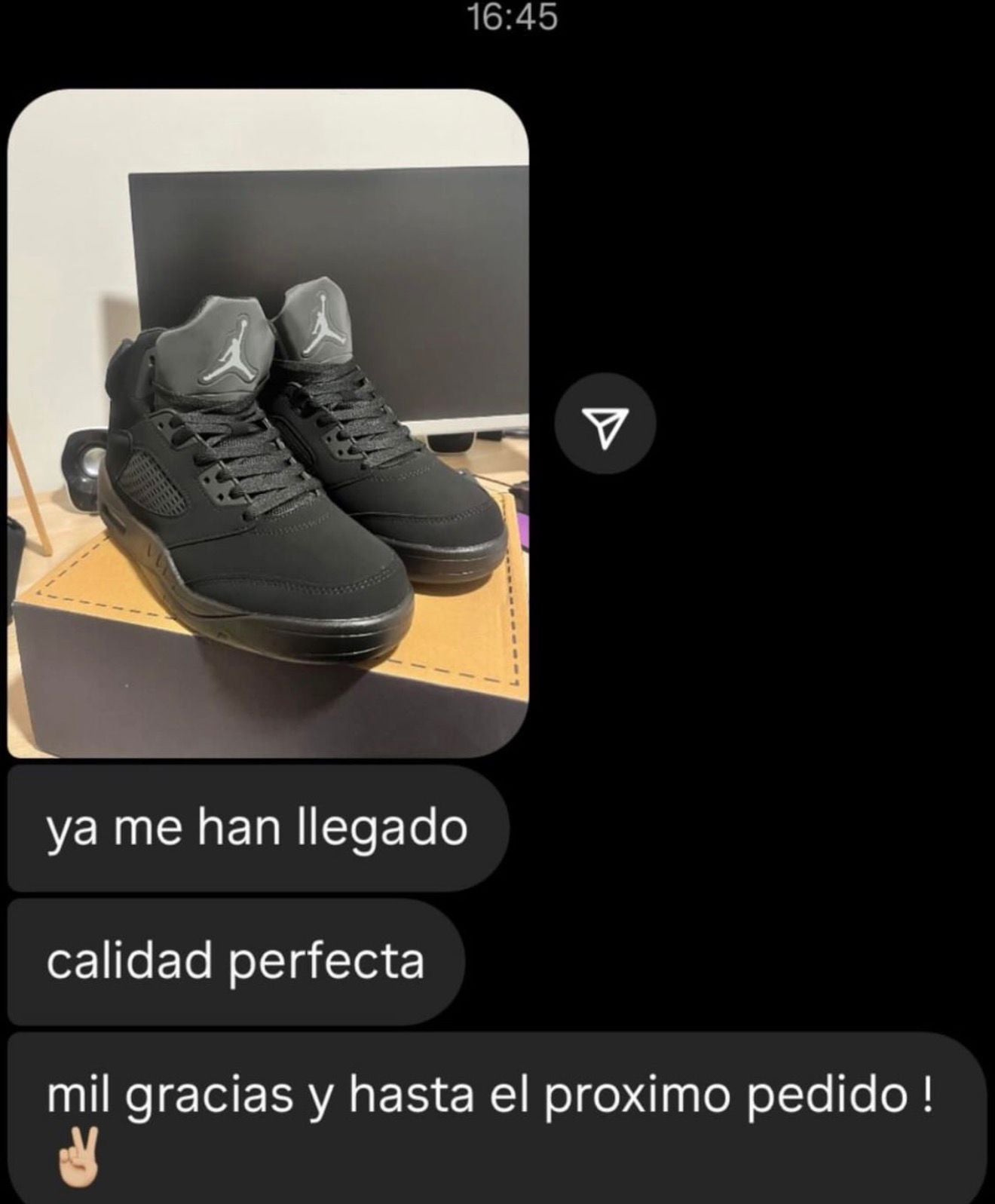Forward the sneakers photo with the share icon

point(605,424)
